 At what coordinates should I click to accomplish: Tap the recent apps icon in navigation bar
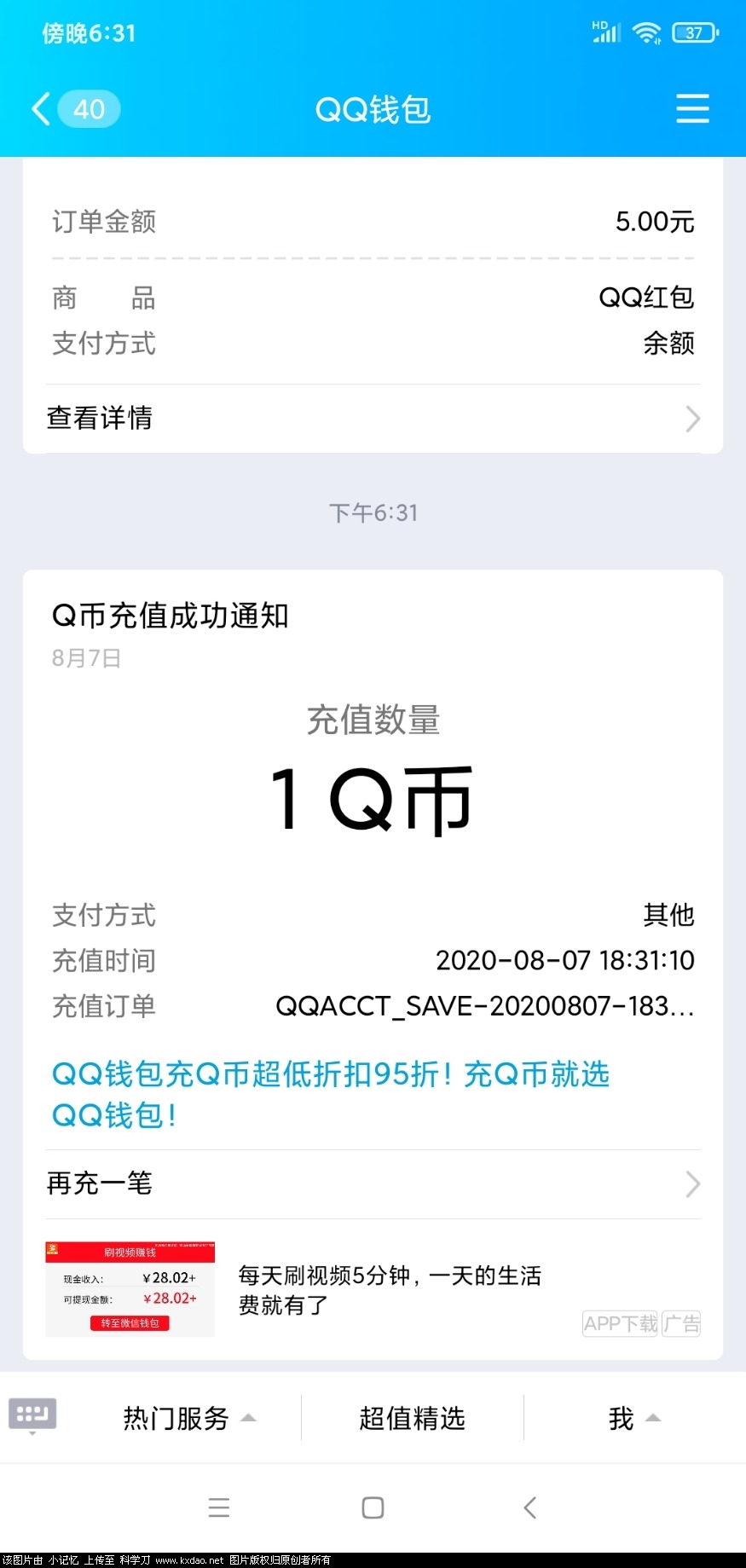click(x=219, y=1507)
